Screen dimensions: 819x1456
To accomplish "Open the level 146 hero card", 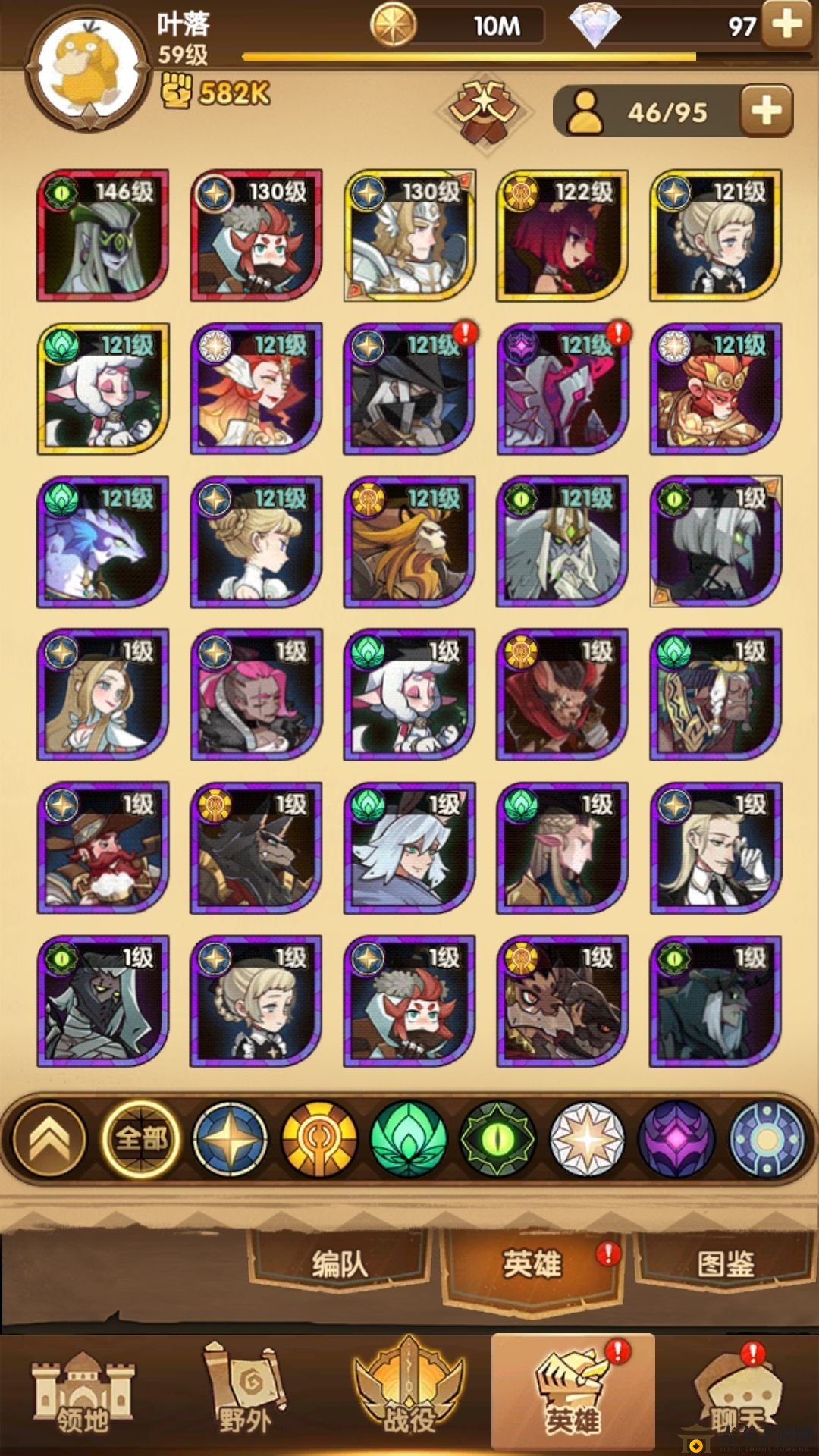I will click(x=102, y=236).
